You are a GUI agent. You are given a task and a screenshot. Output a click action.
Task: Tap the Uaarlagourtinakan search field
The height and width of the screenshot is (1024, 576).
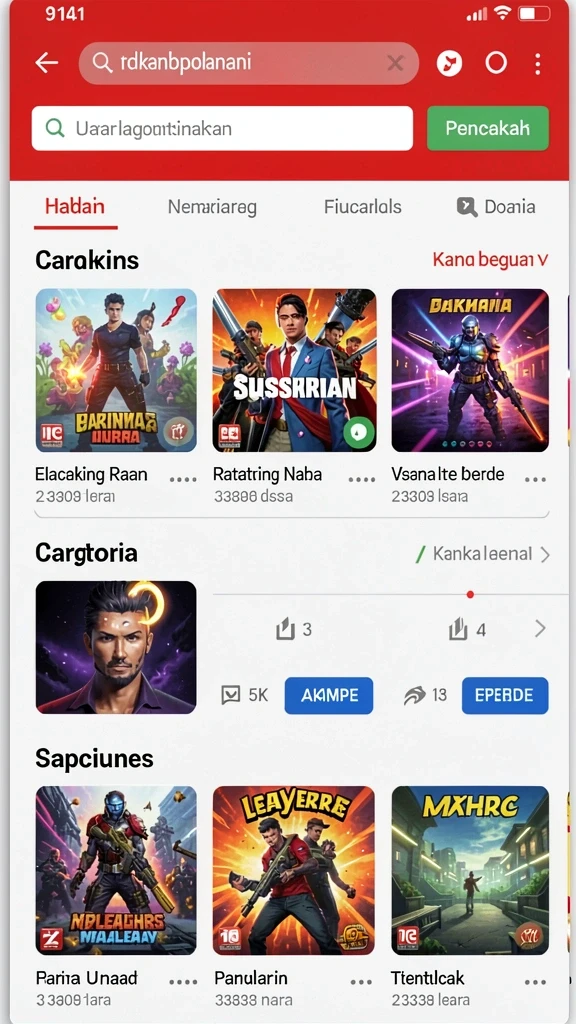coord(222,128)
